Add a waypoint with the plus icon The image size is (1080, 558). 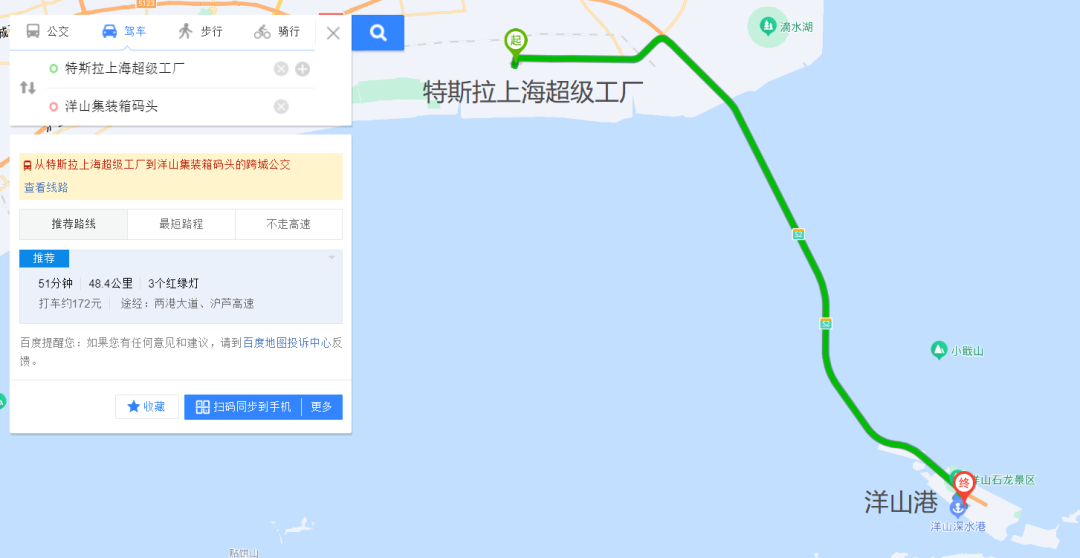click(302, 69)
